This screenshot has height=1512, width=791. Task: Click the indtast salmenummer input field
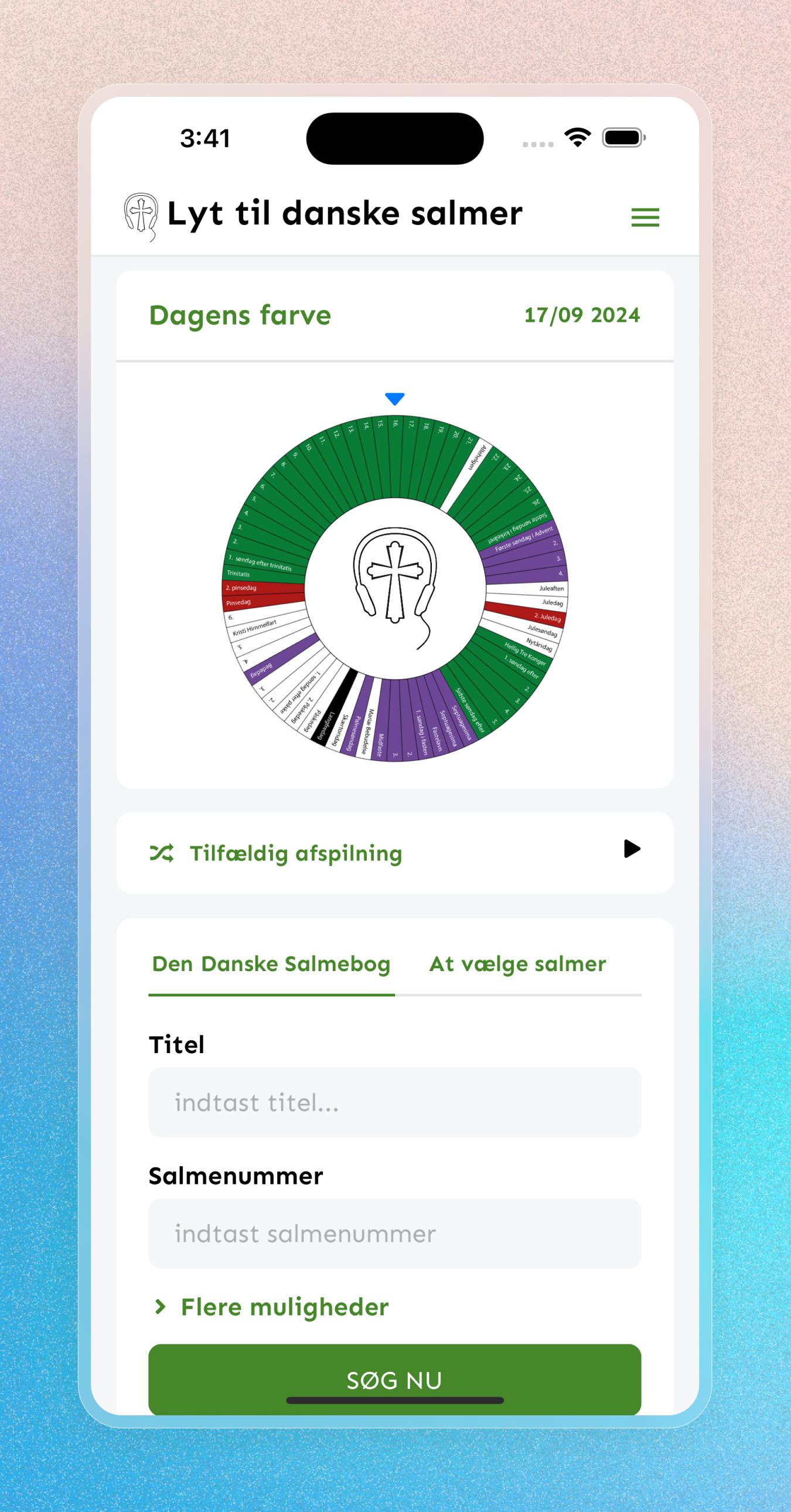(x=394, y=1234)
